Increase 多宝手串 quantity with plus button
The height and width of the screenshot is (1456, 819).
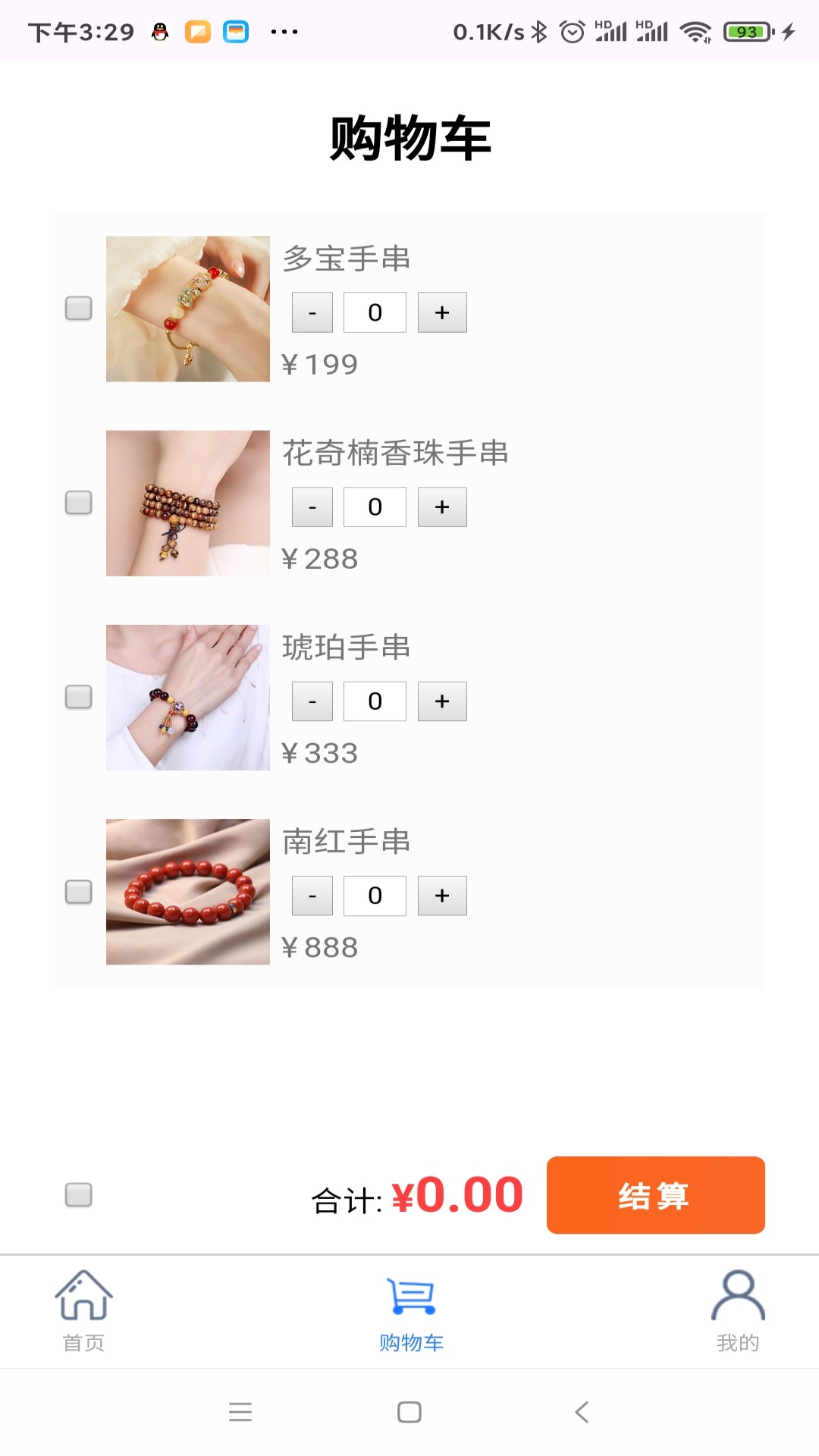pos(442,312)
